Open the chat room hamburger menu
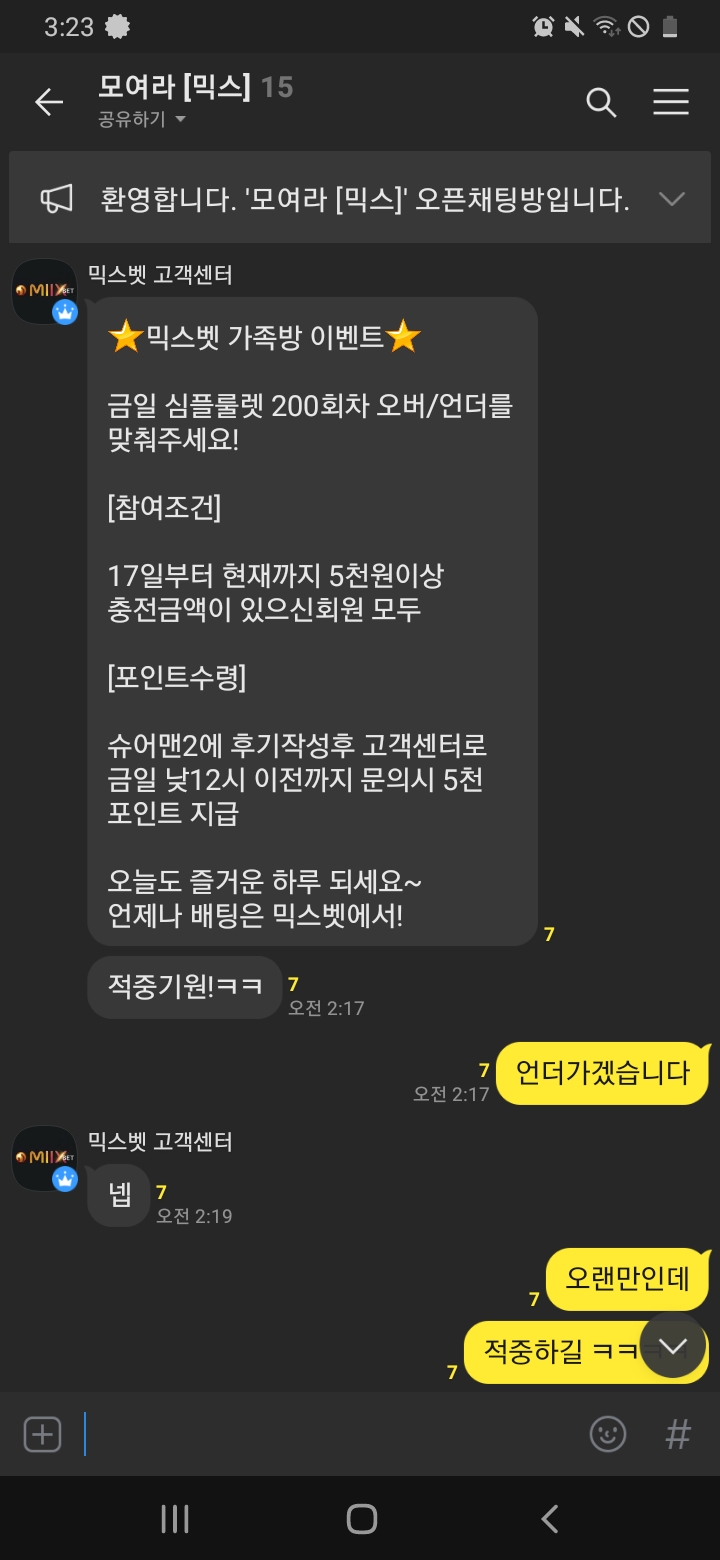The width and height of the screenshot is (720, 1560). (670, 102)
